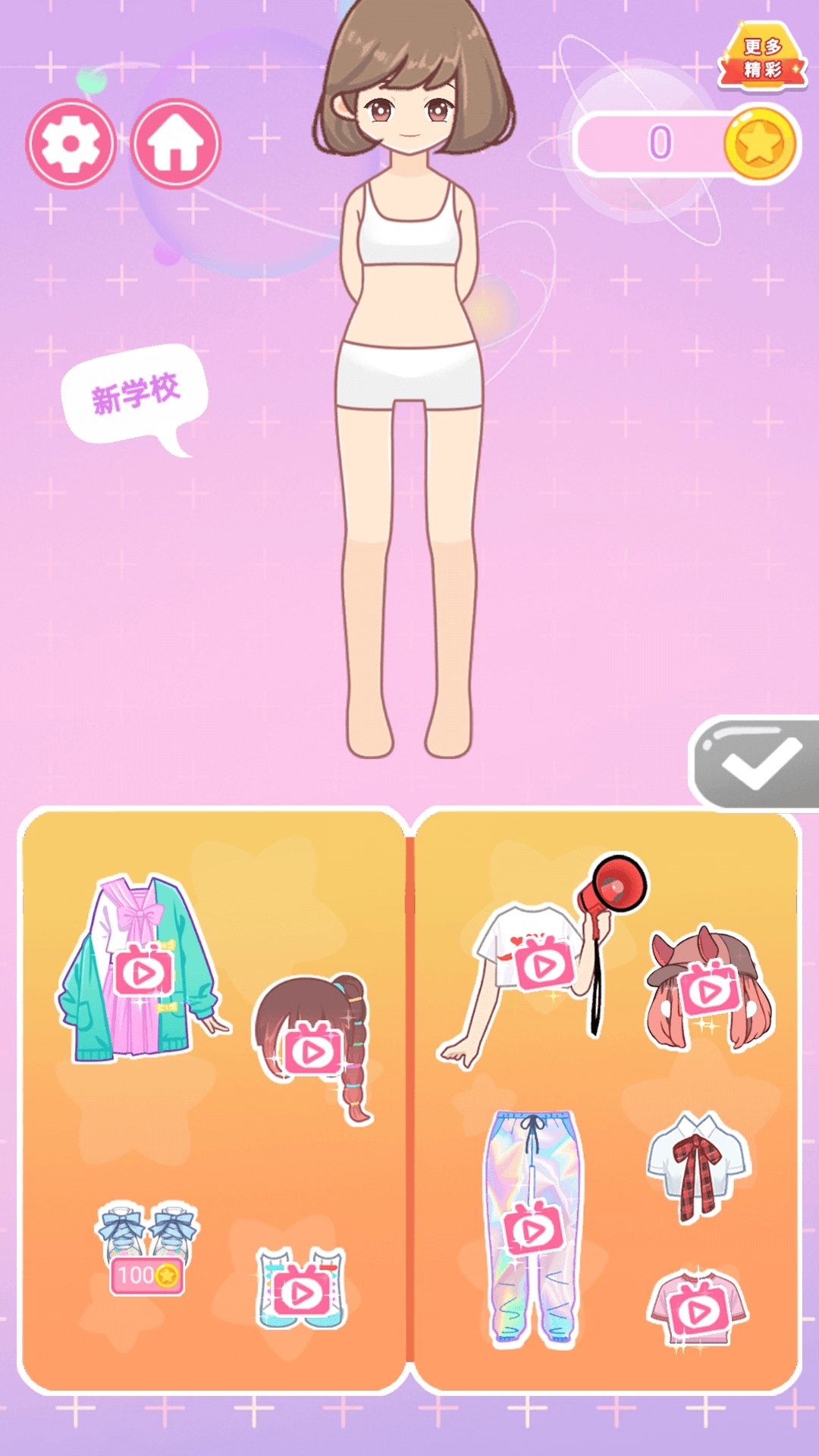Open the 更多精彩 badge

761,58
